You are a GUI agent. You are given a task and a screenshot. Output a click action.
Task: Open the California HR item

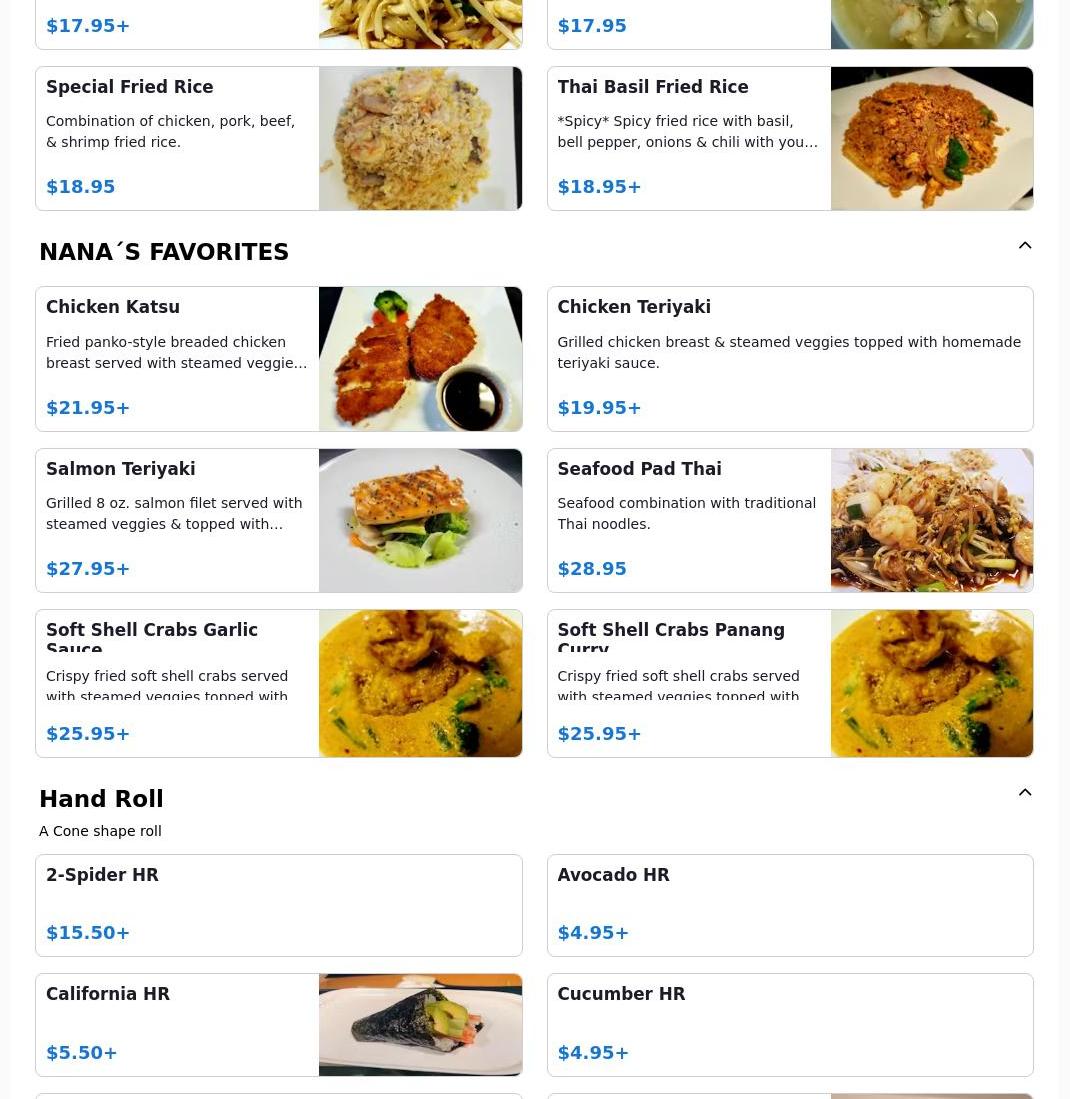click(278, 1025)
